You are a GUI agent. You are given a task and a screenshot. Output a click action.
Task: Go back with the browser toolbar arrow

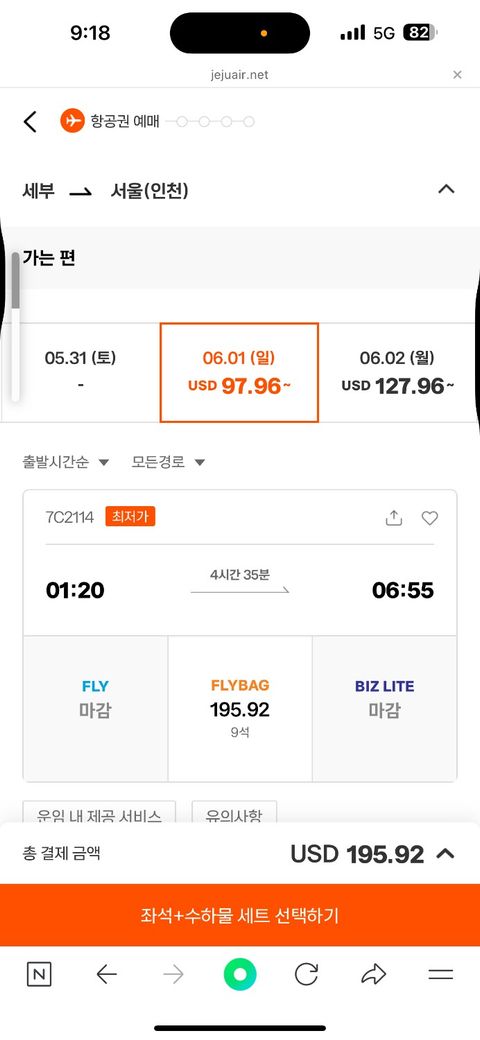(106, 974)
